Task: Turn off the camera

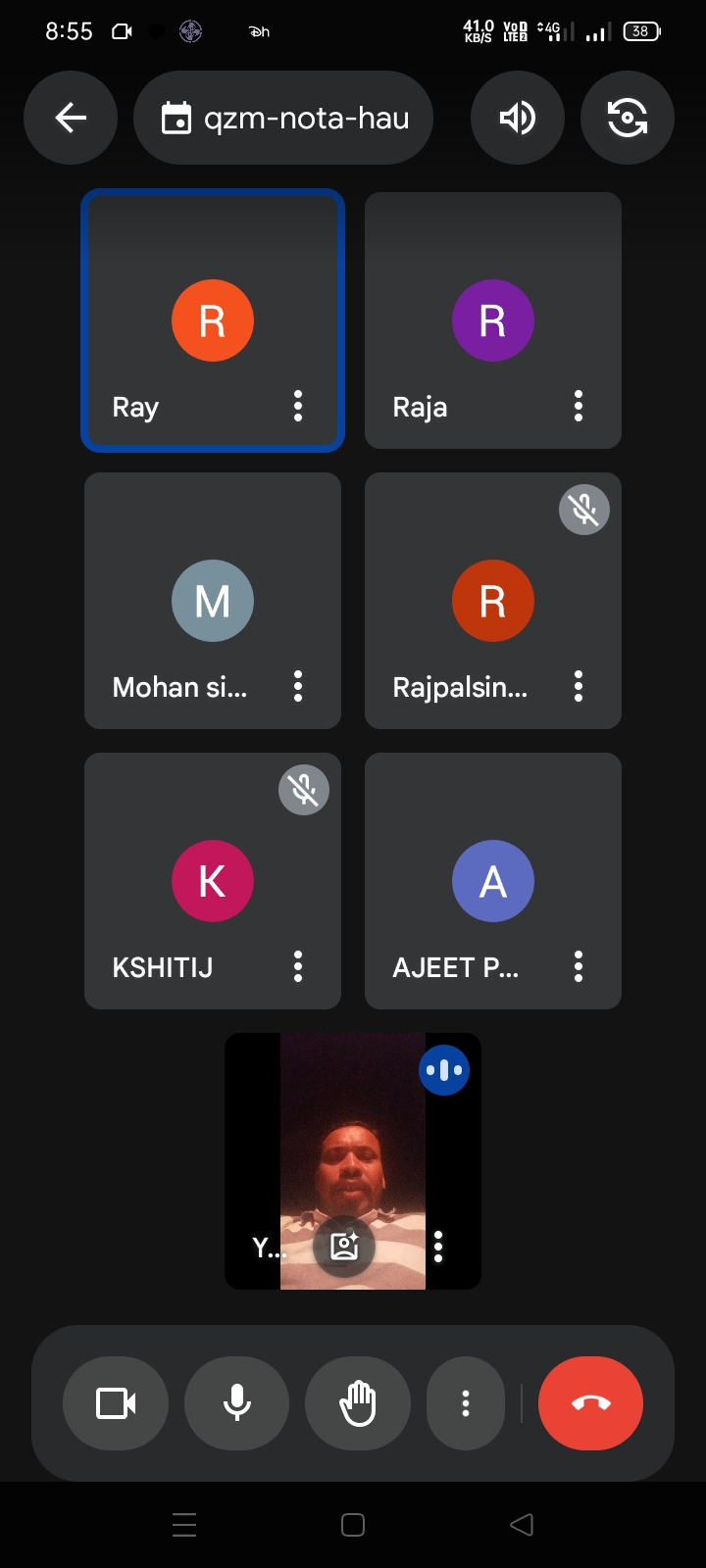Action: click(116, 1403)
